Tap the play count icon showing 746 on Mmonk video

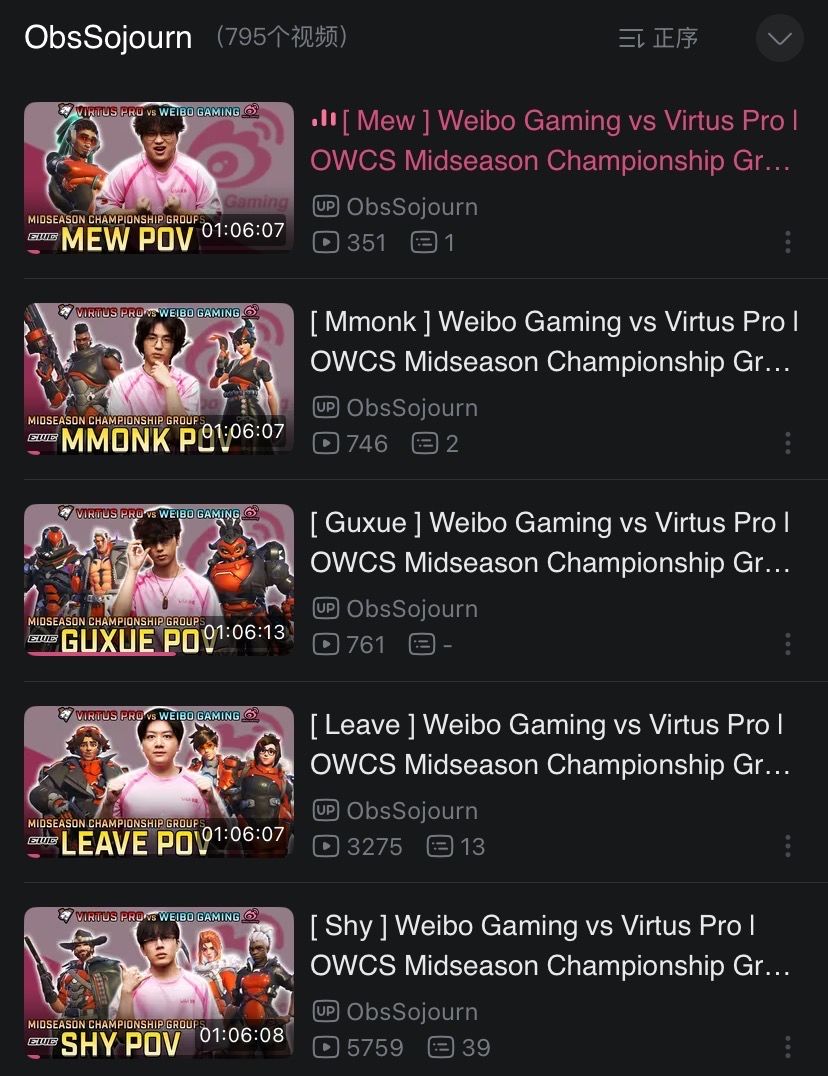325,444
